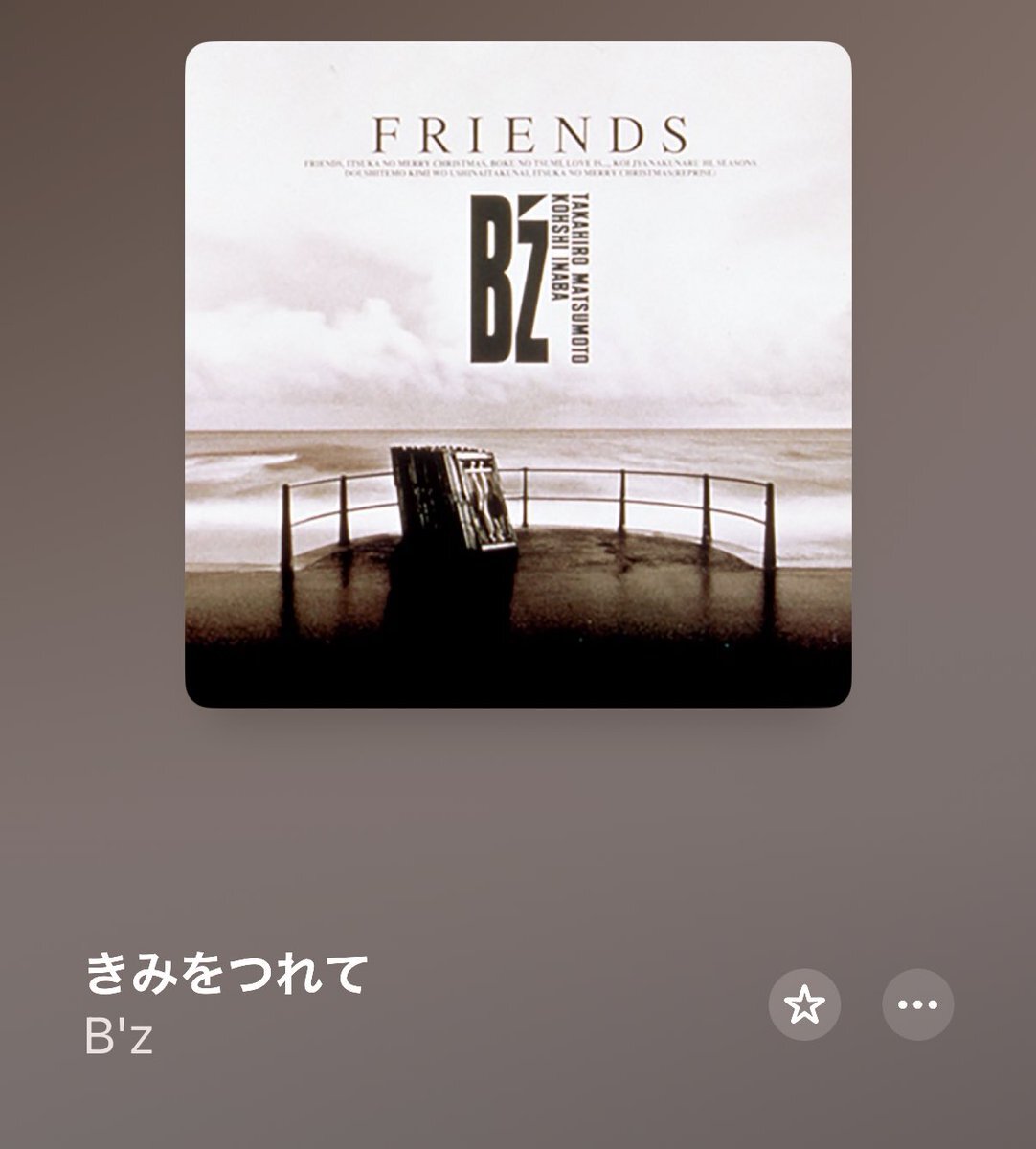This screenshot has height=1149, width=1036.
Task: Favorite the song きみをつれて
Action: coord(804,1004)
